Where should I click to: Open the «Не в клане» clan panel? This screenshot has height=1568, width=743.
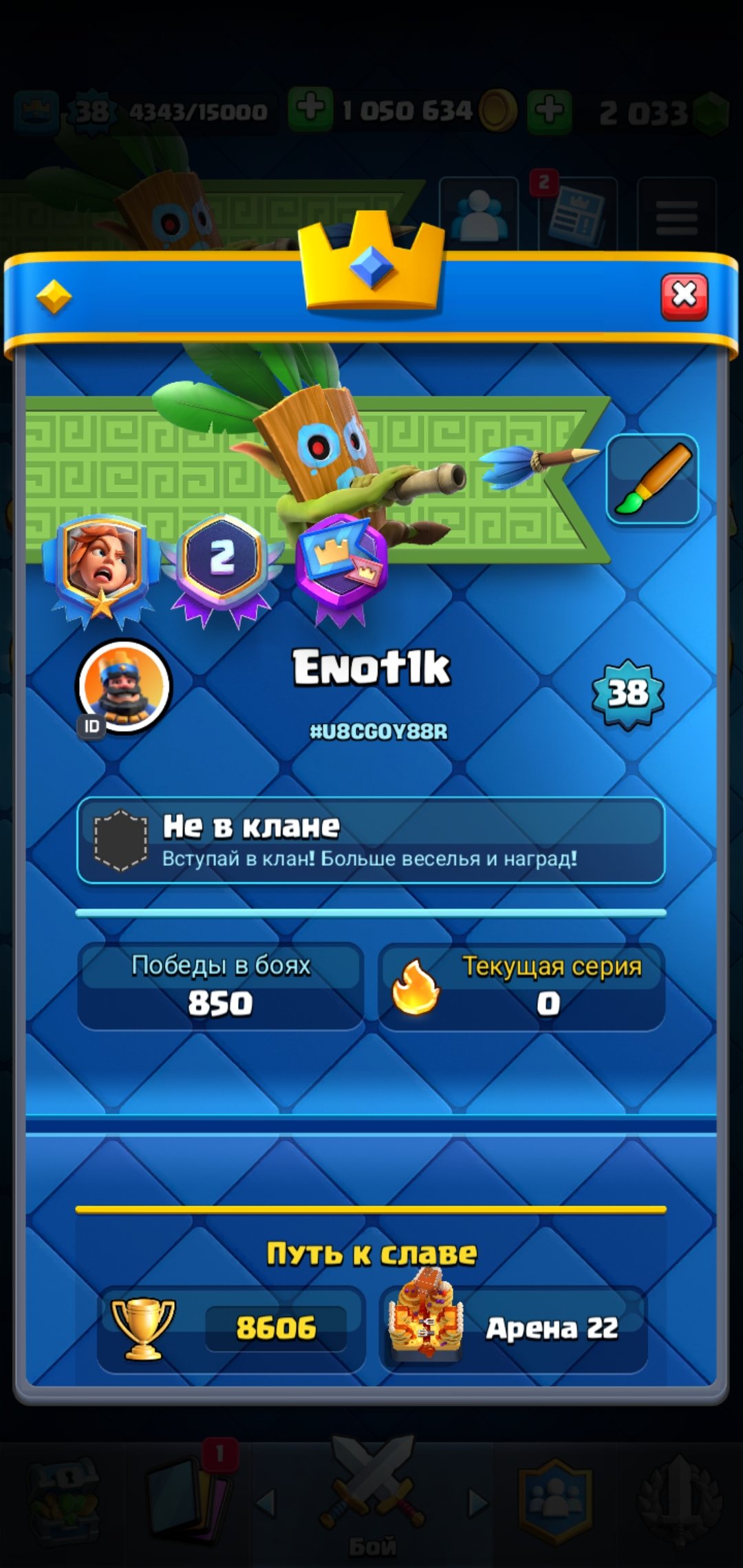(x=371, y=840)
